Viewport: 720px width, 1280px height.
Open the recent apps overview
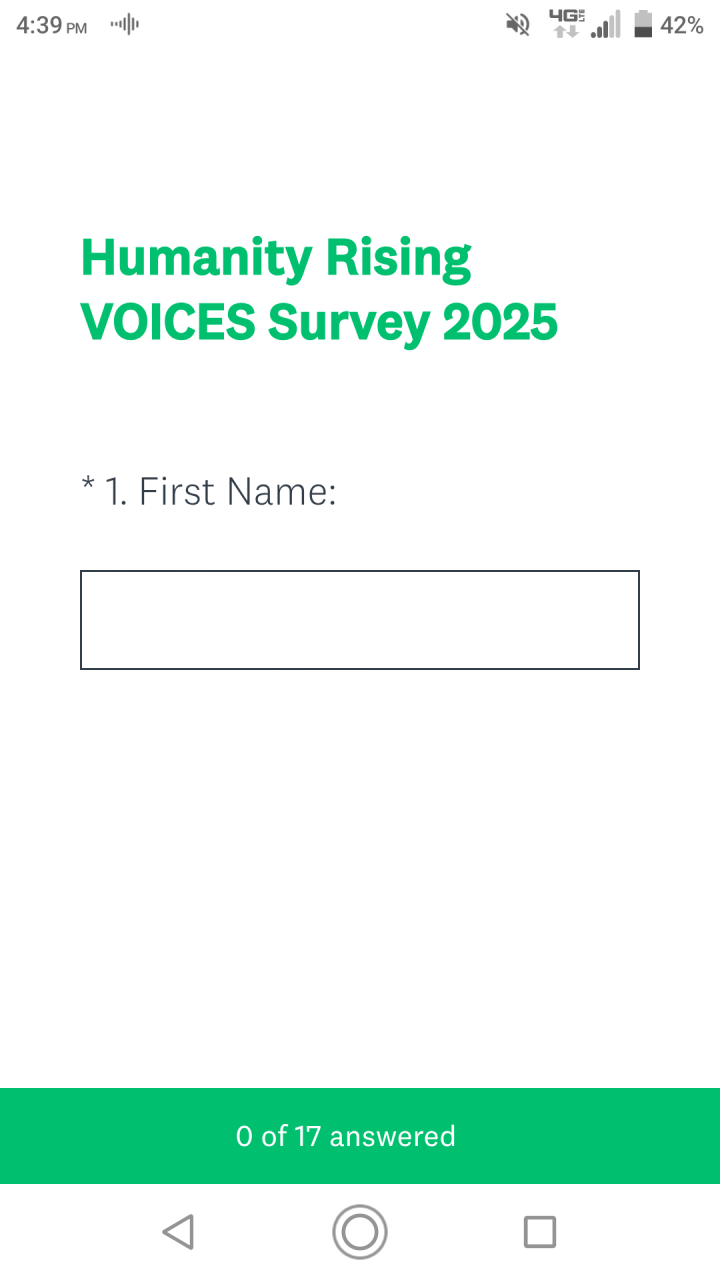click(x=539, y=1231)
